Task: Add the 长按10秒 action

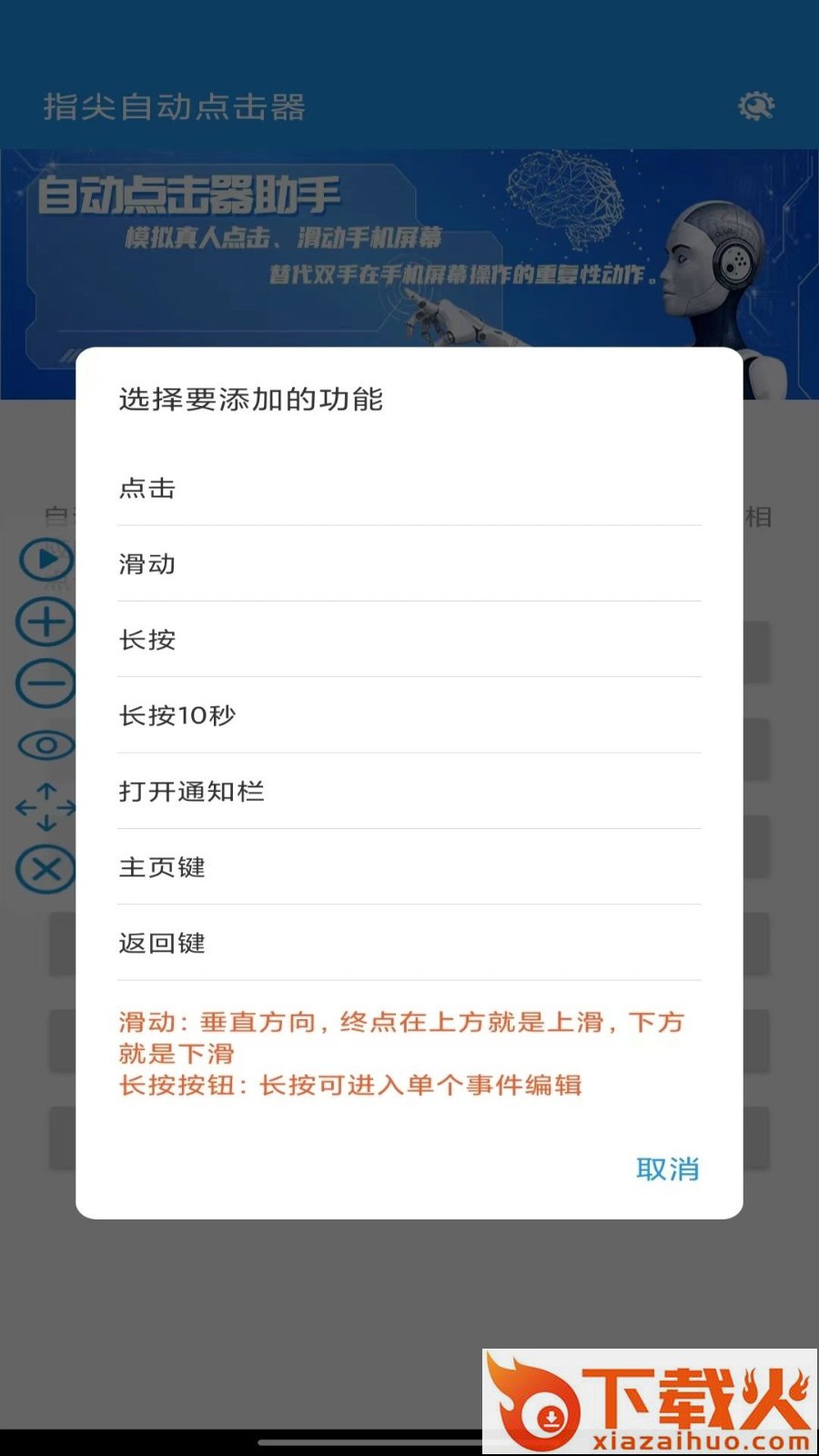Action: point(409,715)
